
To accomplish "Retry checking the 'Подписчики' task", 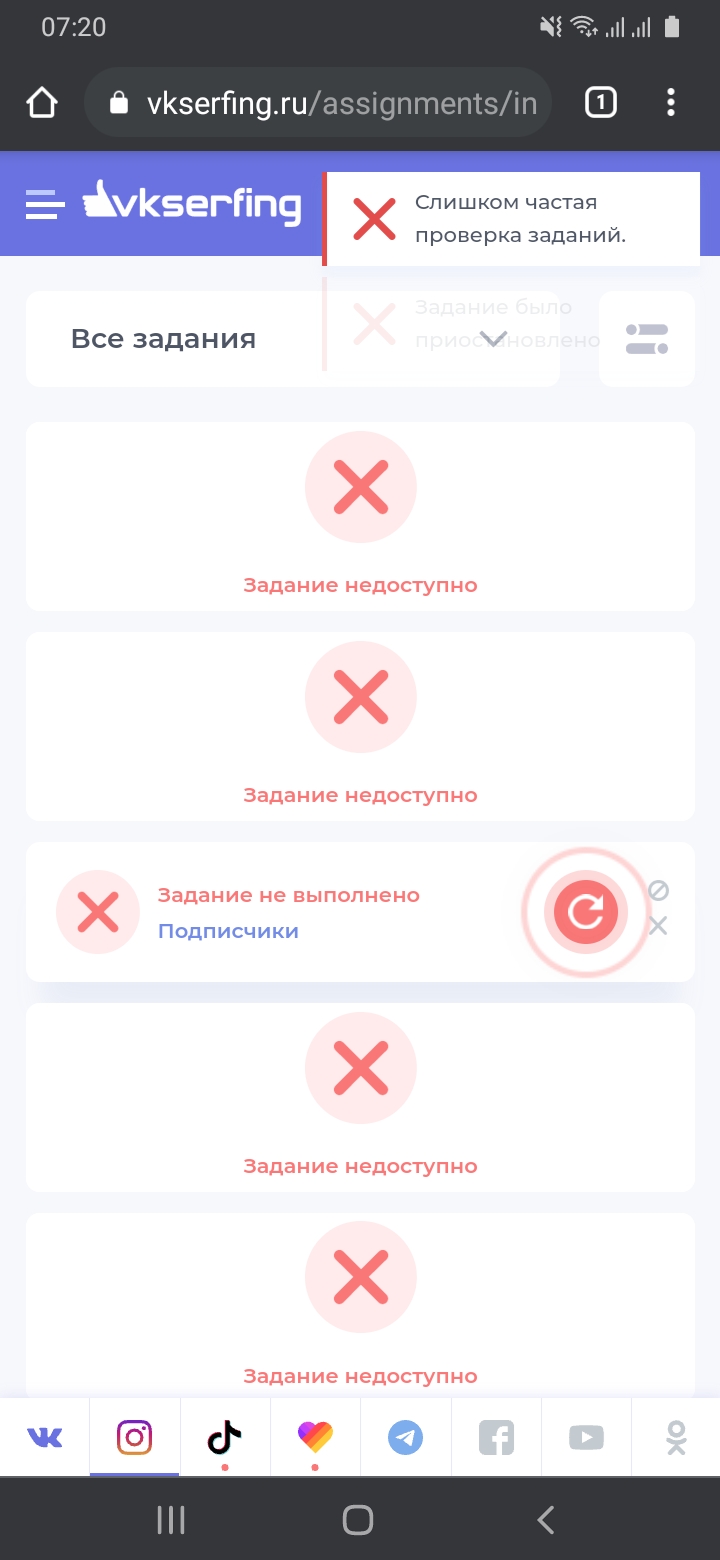I will coord(586,911).
